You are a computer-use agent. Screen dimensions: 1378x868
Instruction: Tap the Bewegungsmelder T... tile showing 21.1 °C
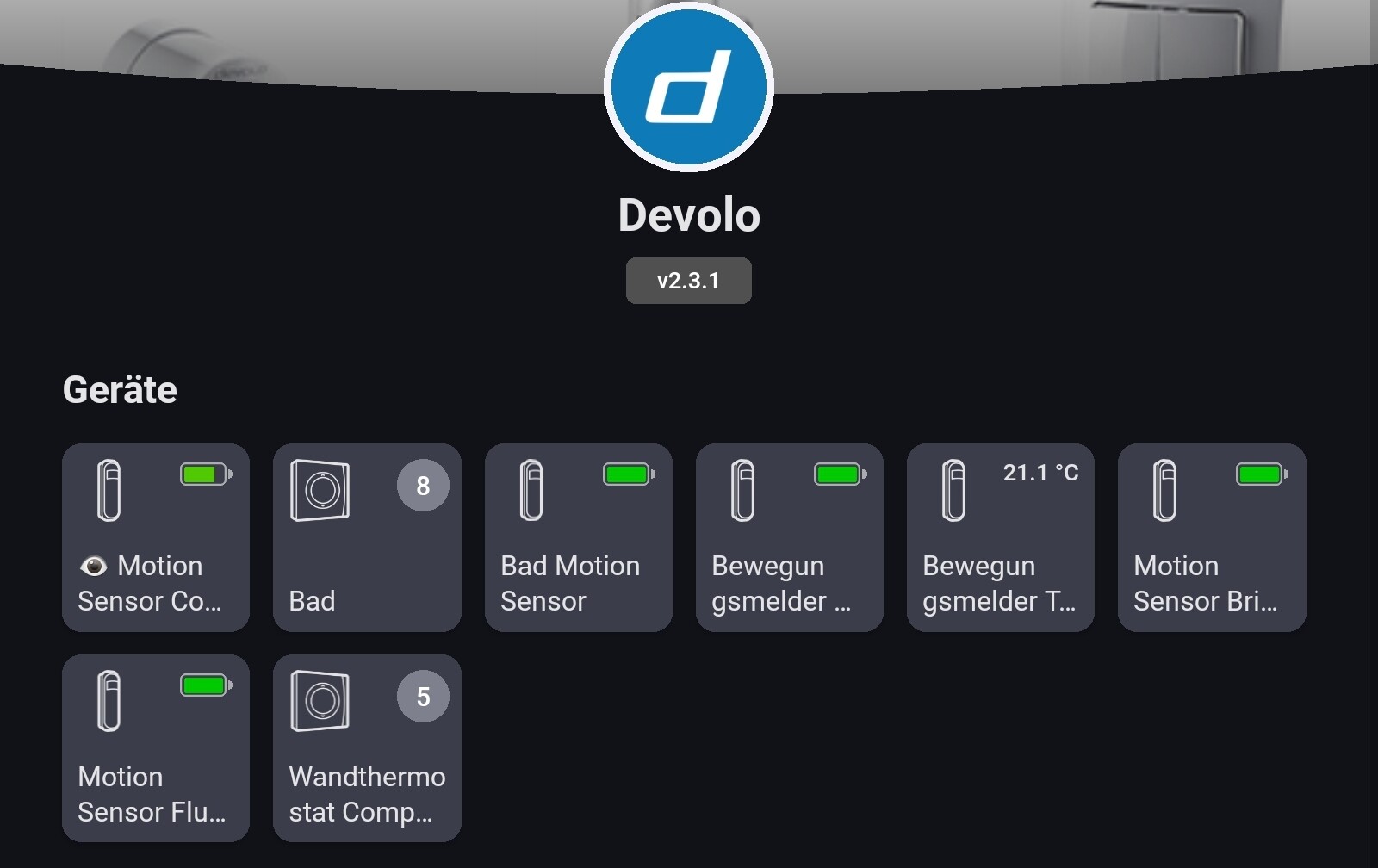(x=1000, y=537)
